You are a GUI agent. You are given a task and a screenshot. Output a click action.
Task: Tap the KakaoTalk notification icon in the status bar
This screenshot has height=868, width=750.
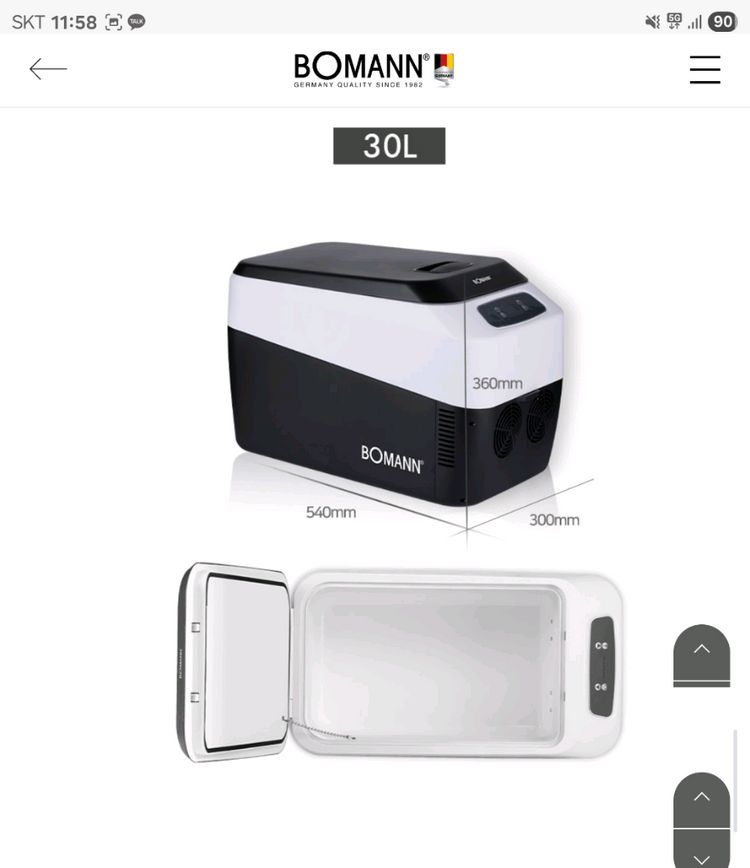click(134, 19)
